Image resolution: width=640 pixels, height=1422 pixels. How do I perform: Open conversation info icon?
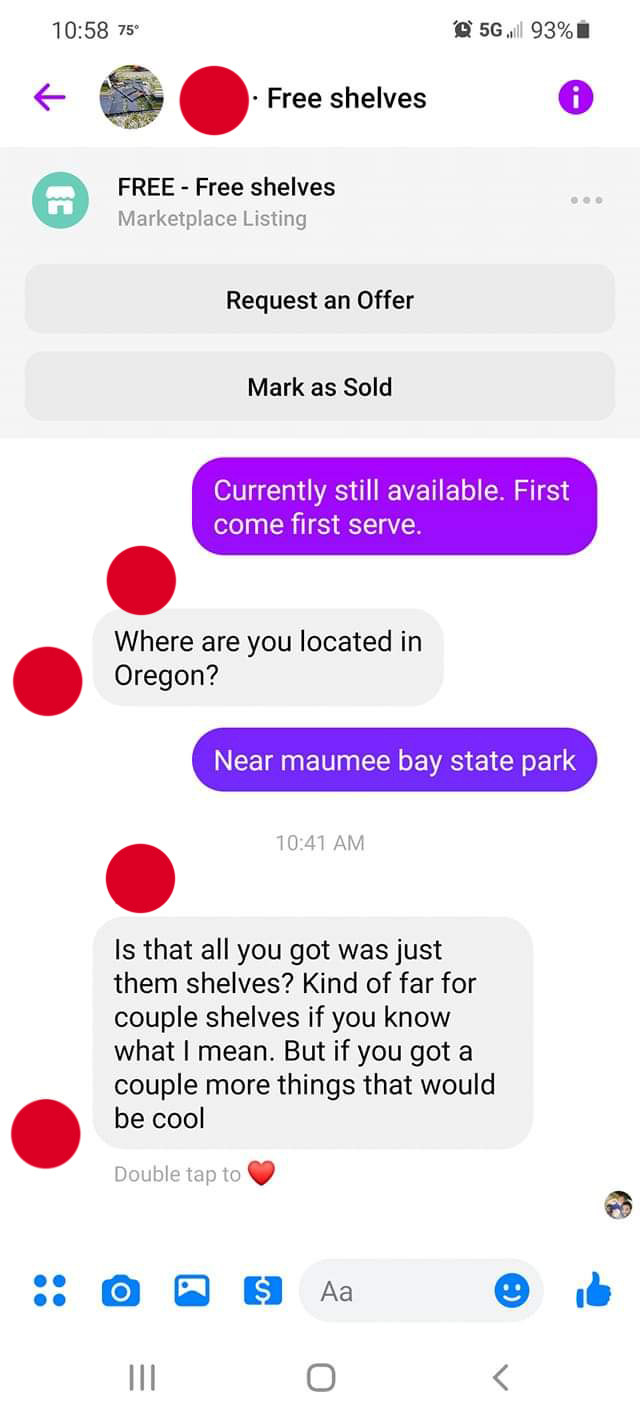575,97
